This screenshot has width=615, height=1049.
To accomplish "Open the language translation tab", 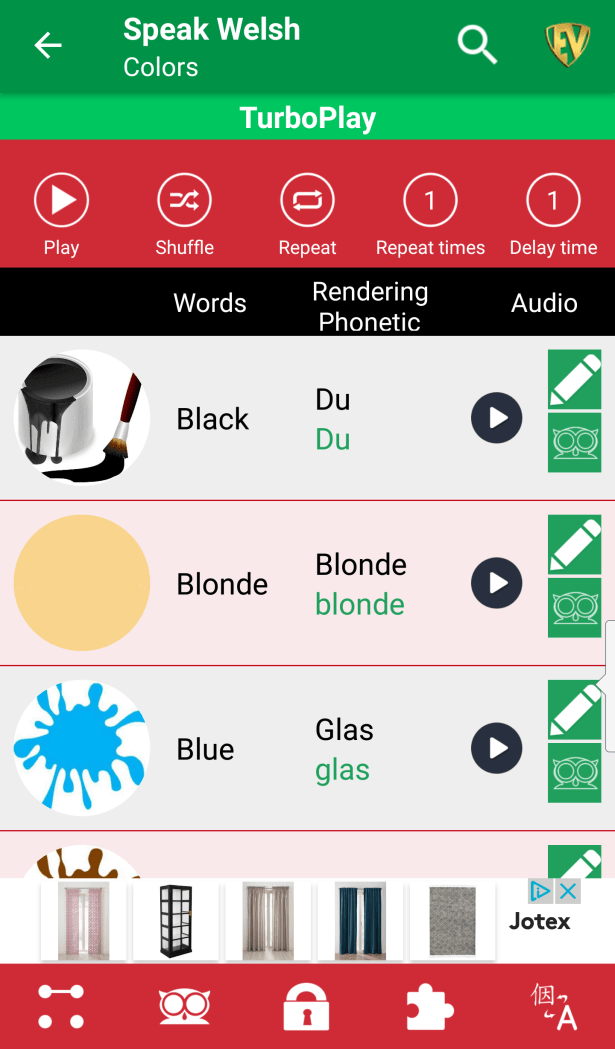I will pyautogui.click(x=553, y=1006).
